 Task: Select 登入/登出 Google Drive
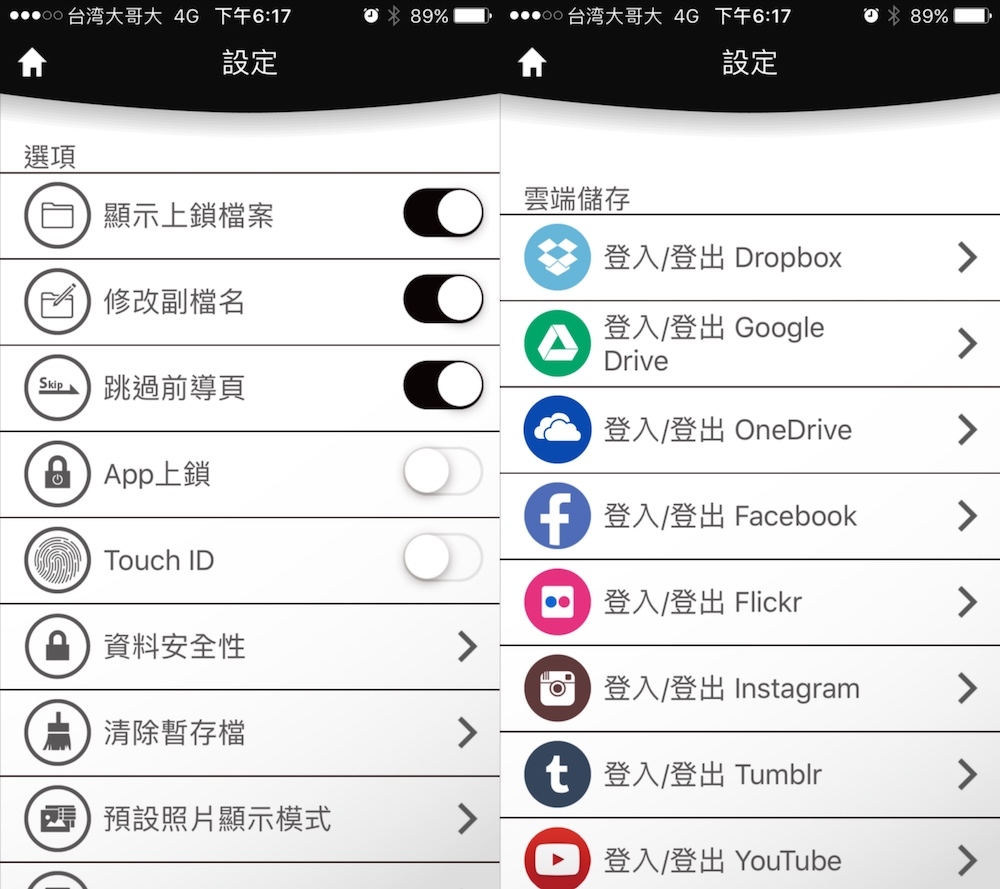coord(750,343)
